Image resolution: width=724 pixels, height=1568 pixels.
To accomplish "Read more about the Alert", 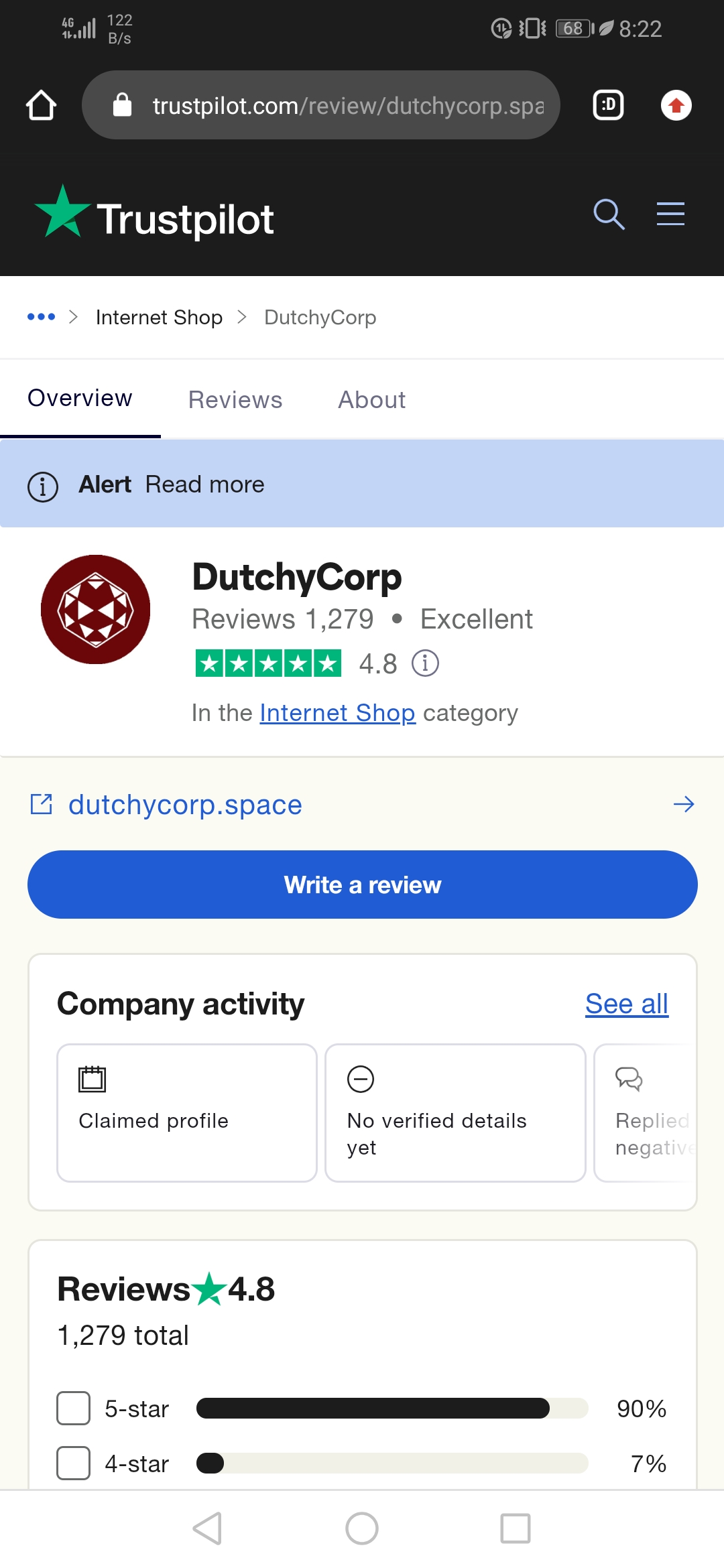I will pyautogui.click(x=205, y=484).
